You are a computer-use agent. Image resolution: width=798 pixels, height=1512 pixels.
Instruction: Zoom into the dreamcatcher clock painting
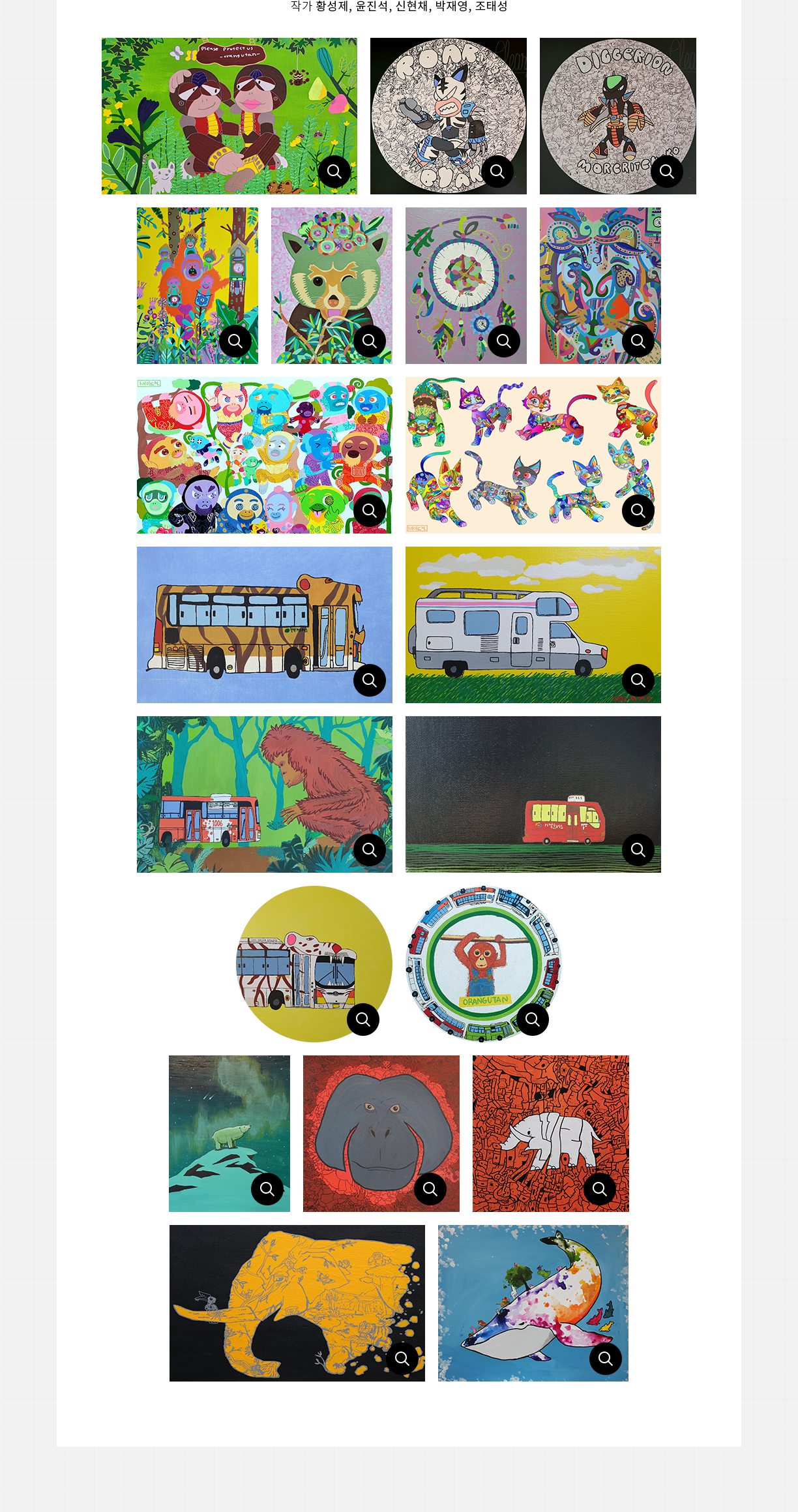click(x=504, y=341)
